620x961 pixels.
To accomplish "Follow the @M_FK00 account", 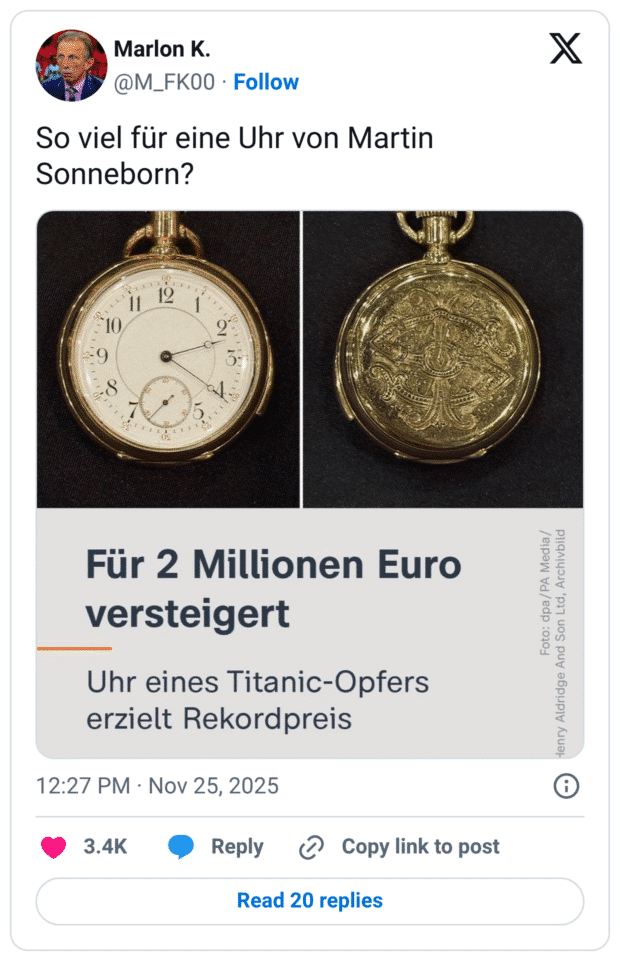I will [x=266, y=82].
